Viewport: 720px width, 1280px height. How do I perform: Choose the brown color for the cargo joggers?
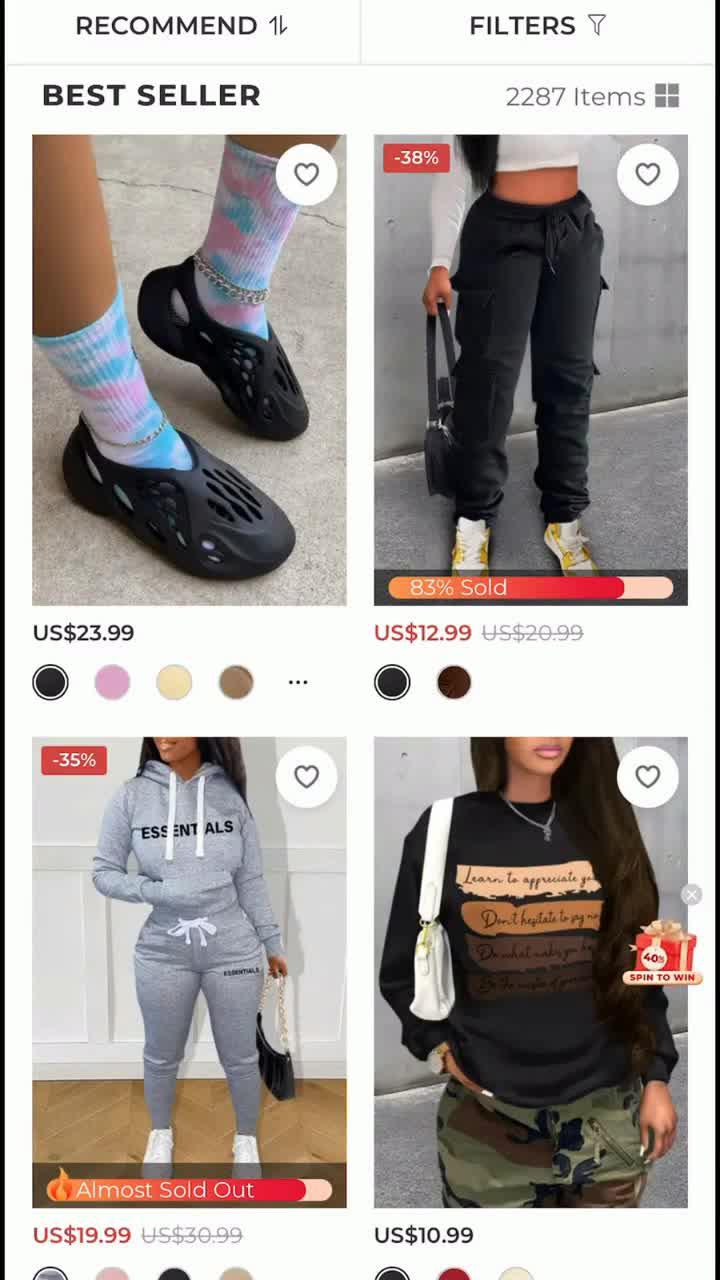tap(454, 681)
